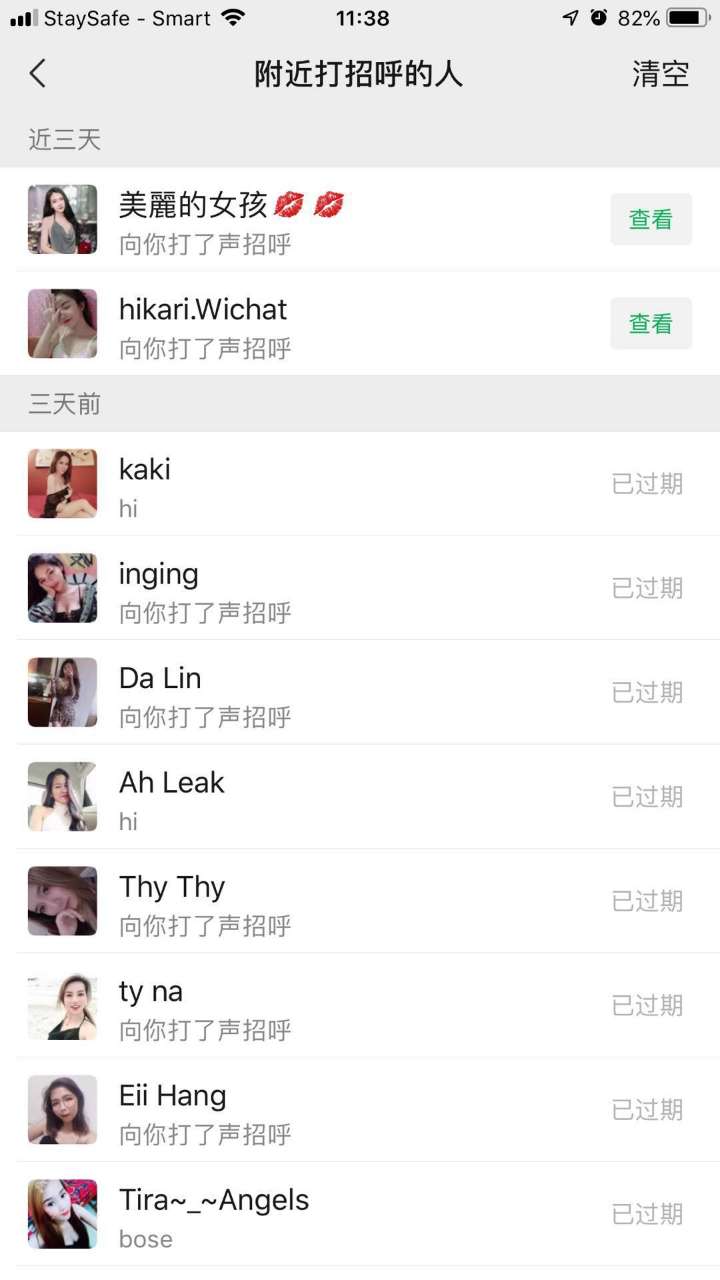
Task: Select Eii Hang's greeting row
Action: (x=360, y=1110)
